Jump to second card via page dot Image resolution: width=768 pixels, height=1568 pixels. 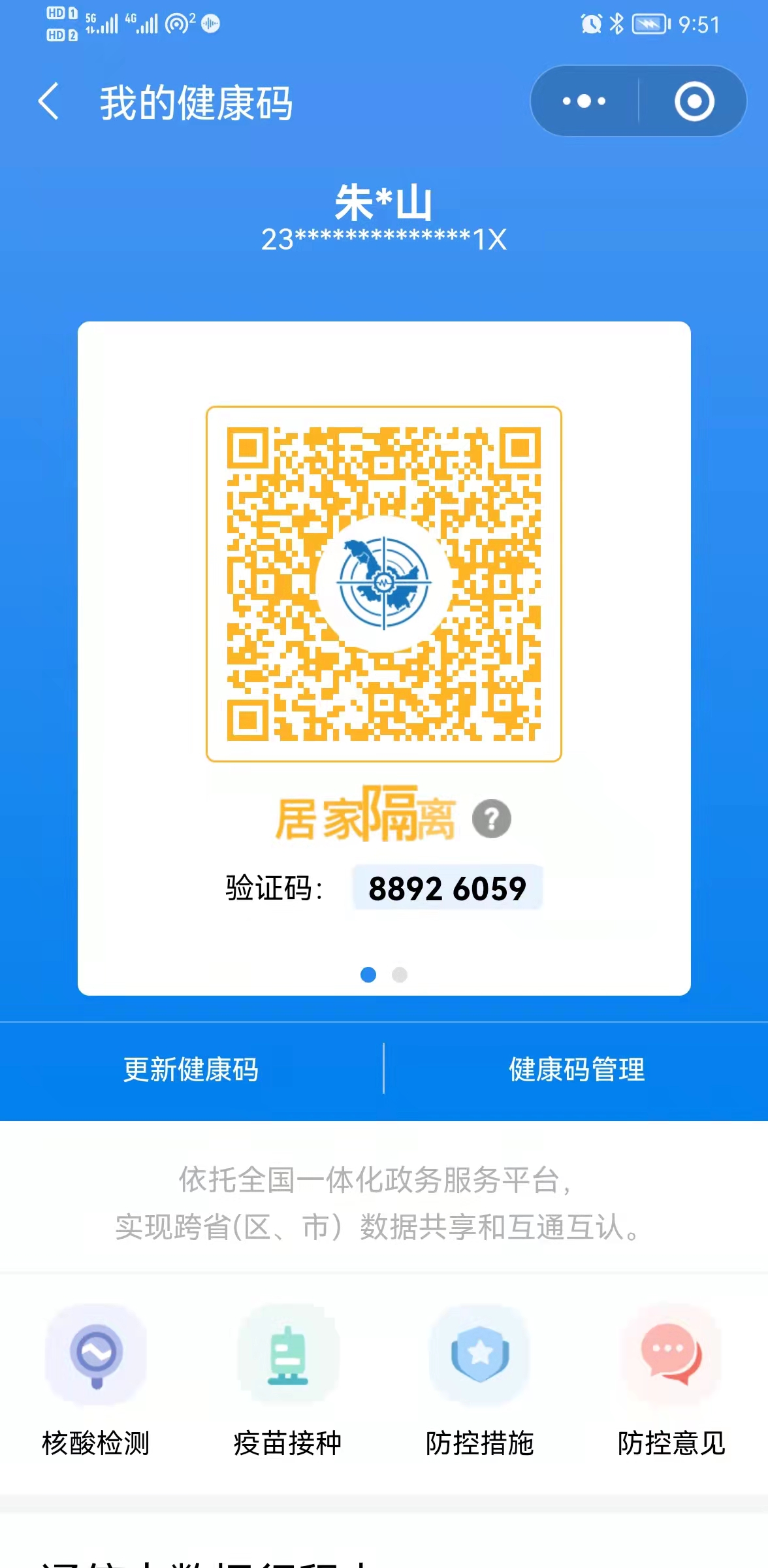pos(400,975)
